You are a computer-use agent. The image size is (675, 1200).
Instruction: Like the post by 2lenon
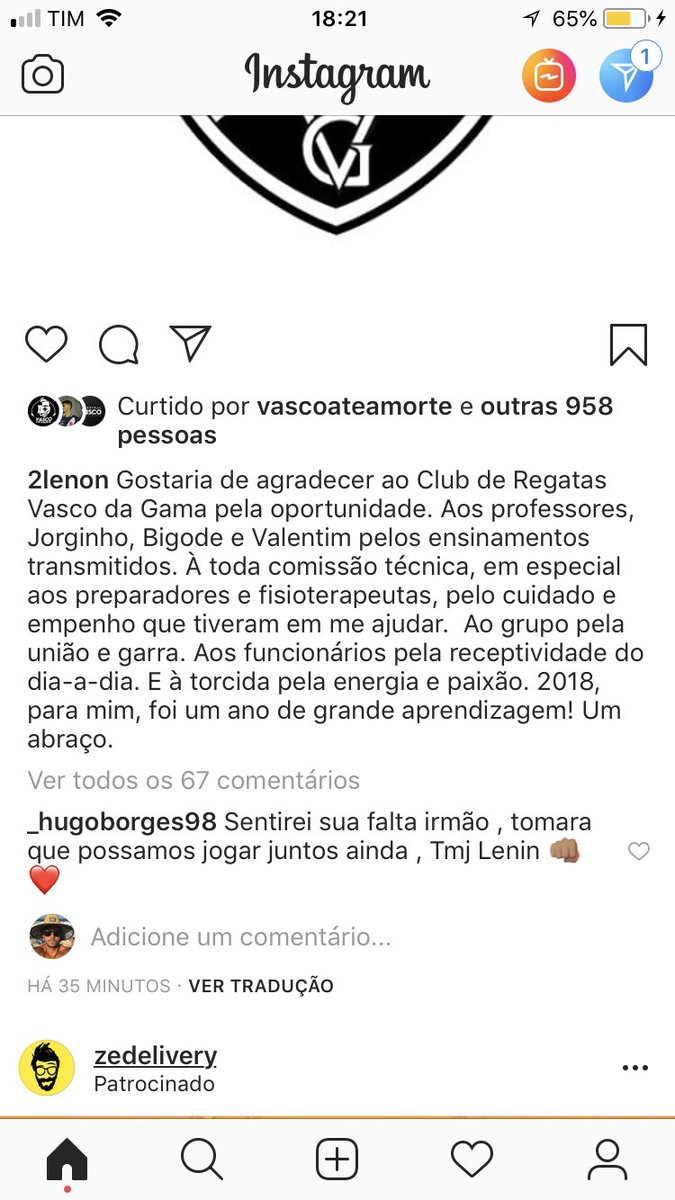coord(46,344)
